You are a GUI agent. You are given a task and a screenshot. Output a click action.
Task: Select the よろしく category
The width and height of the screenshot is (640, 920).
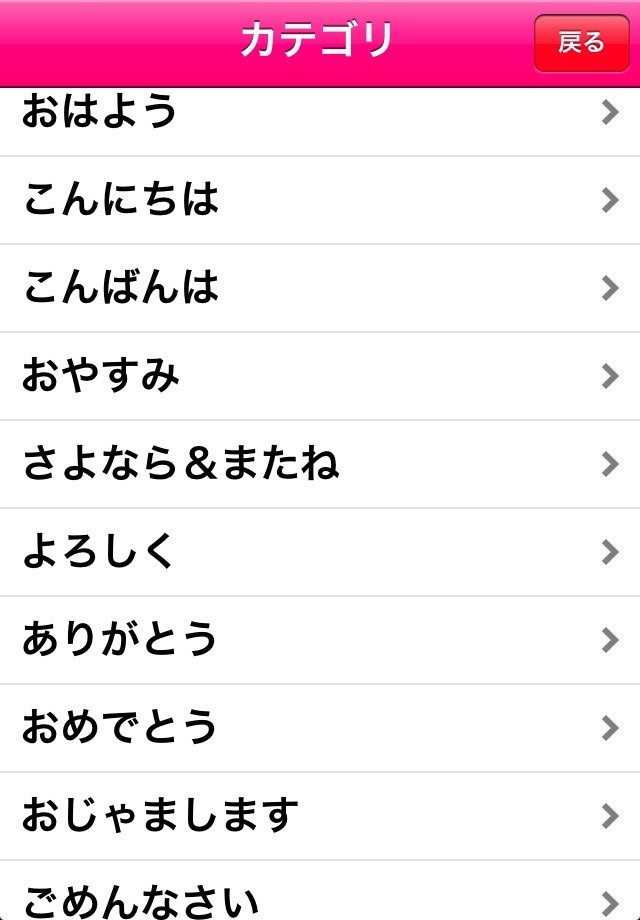pyautogui.click(x=320, y=552)
